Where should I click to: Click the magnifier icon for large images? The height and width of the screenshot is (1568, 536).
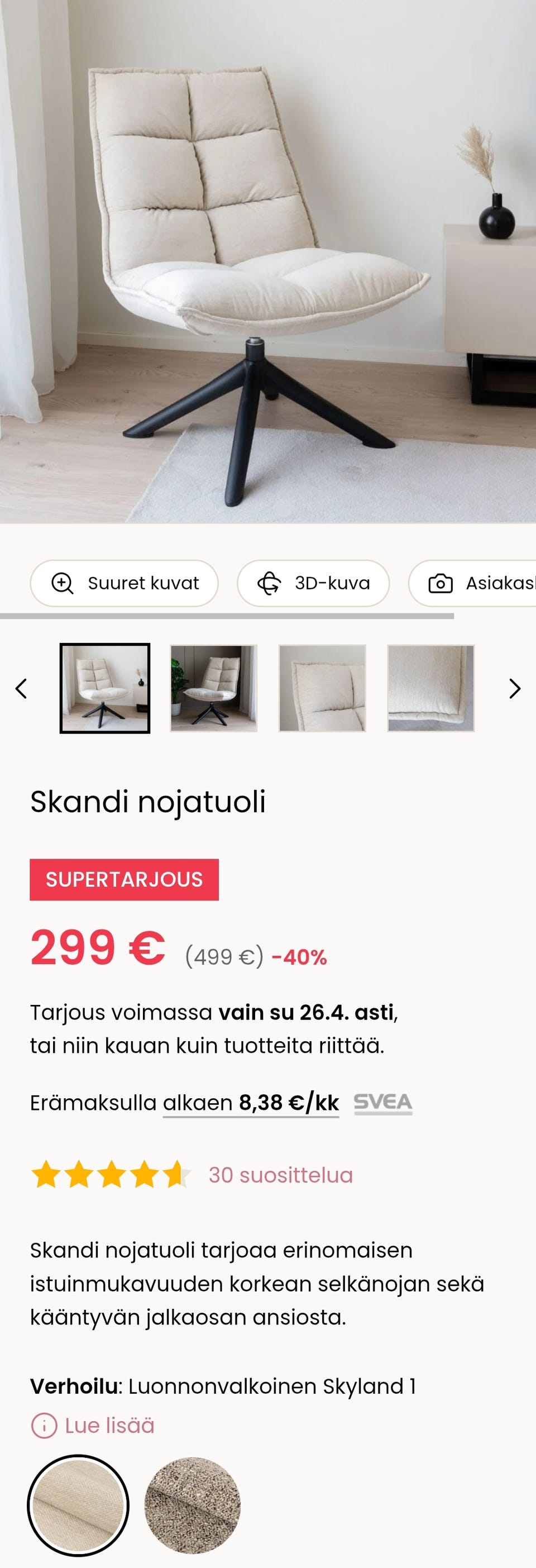(x=63, y=583)
